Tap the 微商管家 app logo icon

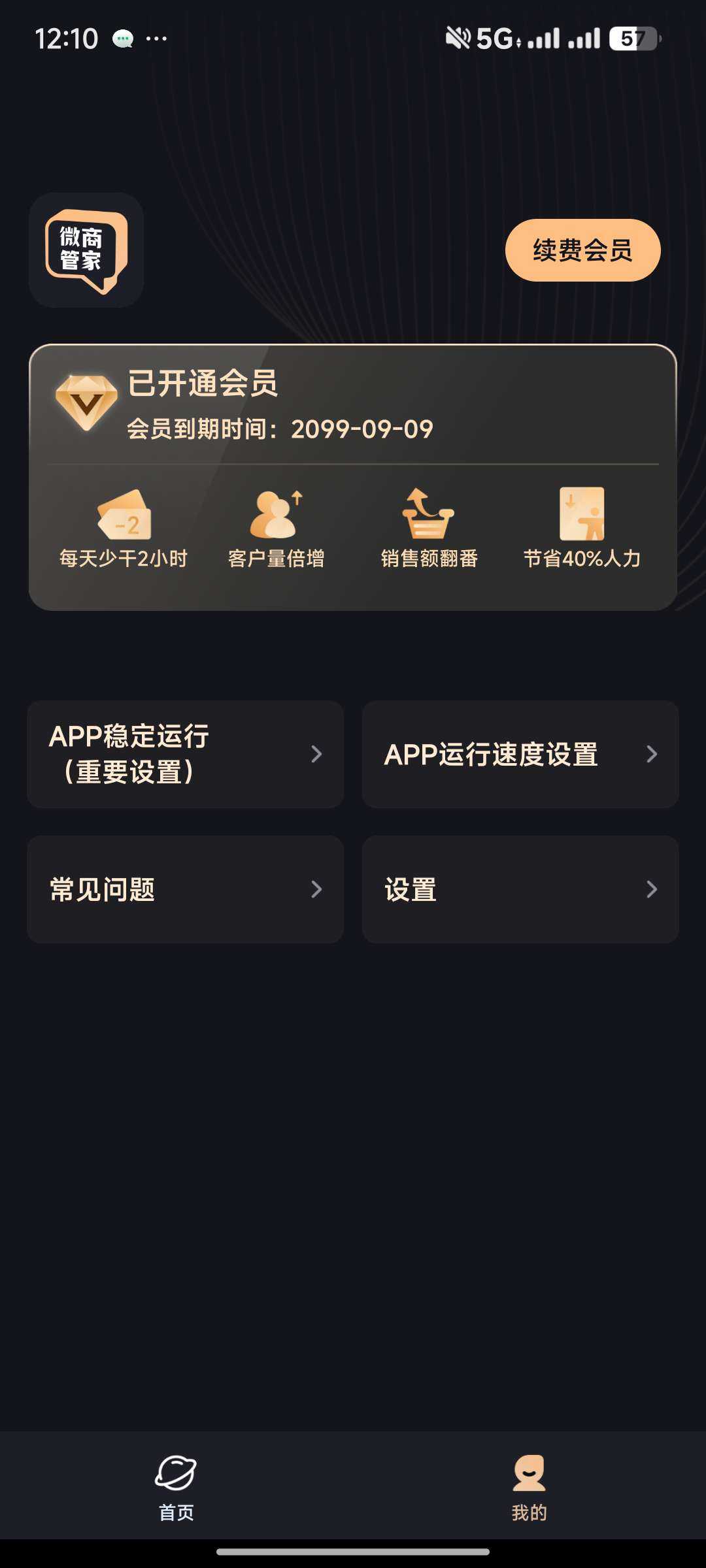[85, 252]
